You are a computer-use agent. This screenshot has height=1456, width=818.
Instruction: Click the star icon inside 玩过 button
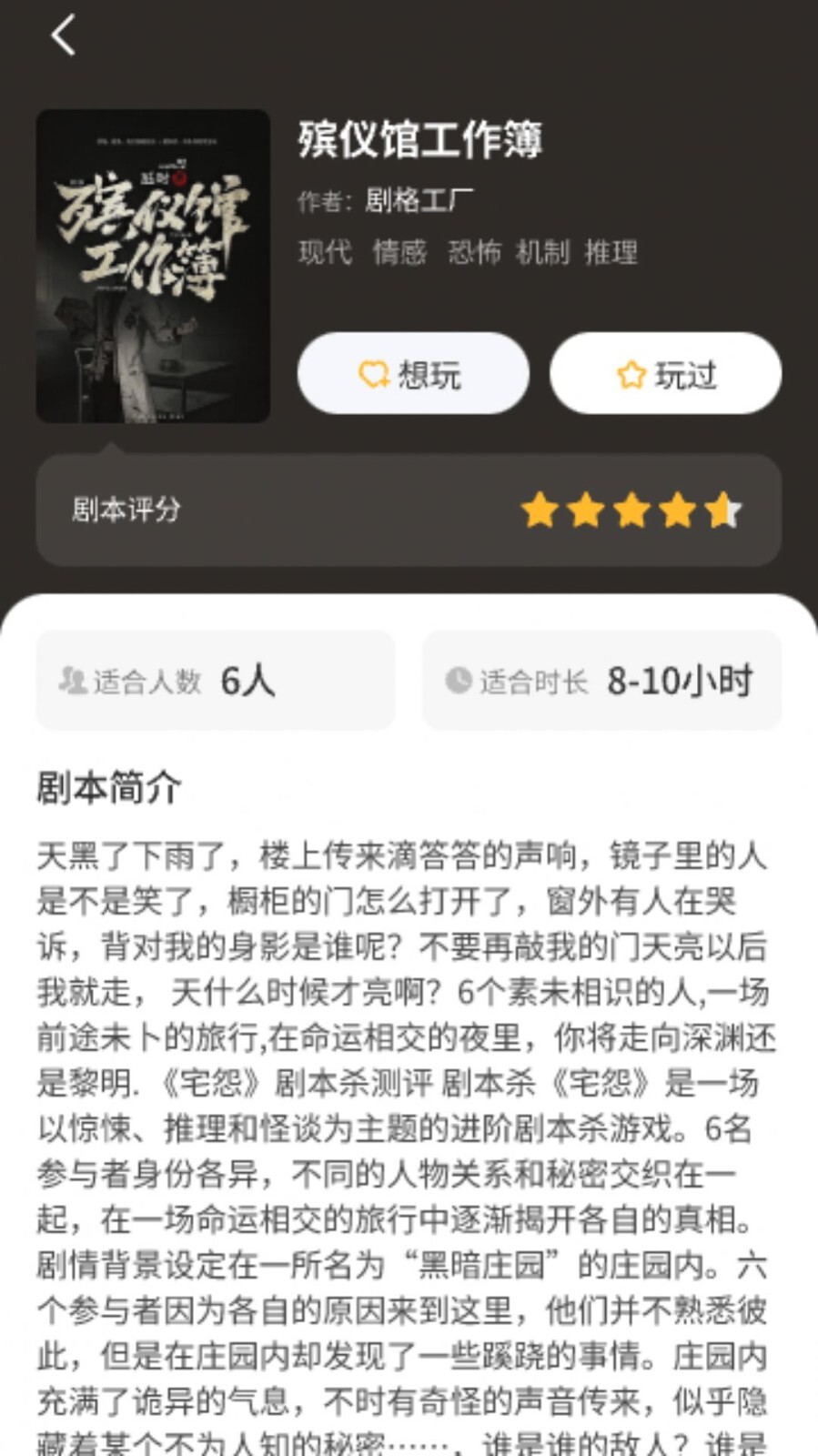point(629,373)
